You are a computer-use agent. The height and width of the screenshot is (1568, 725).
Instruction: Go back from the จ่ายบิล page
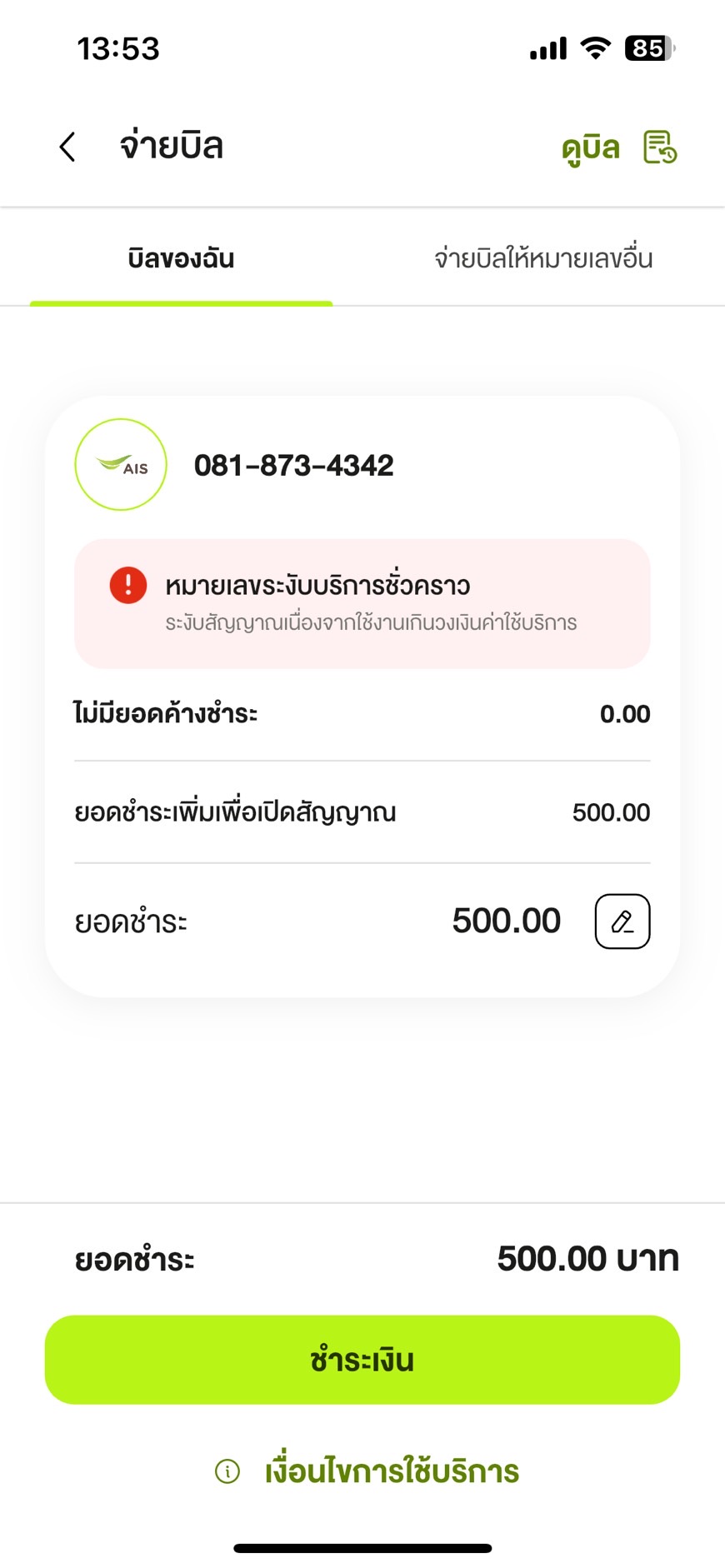coord(67,147)
